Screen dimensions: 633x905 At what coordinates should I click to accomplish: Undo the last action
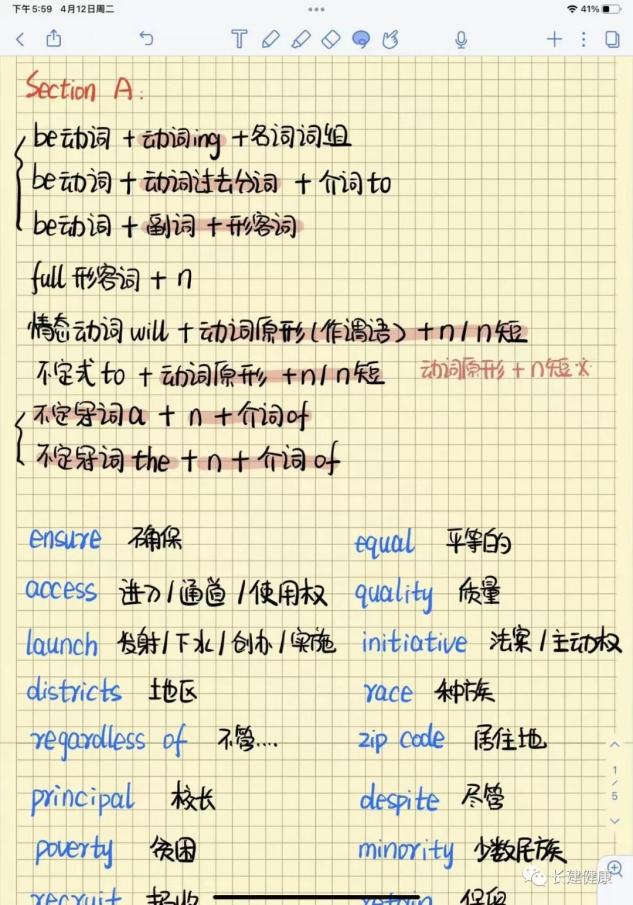pyautogui.click(x=147, y=39)
